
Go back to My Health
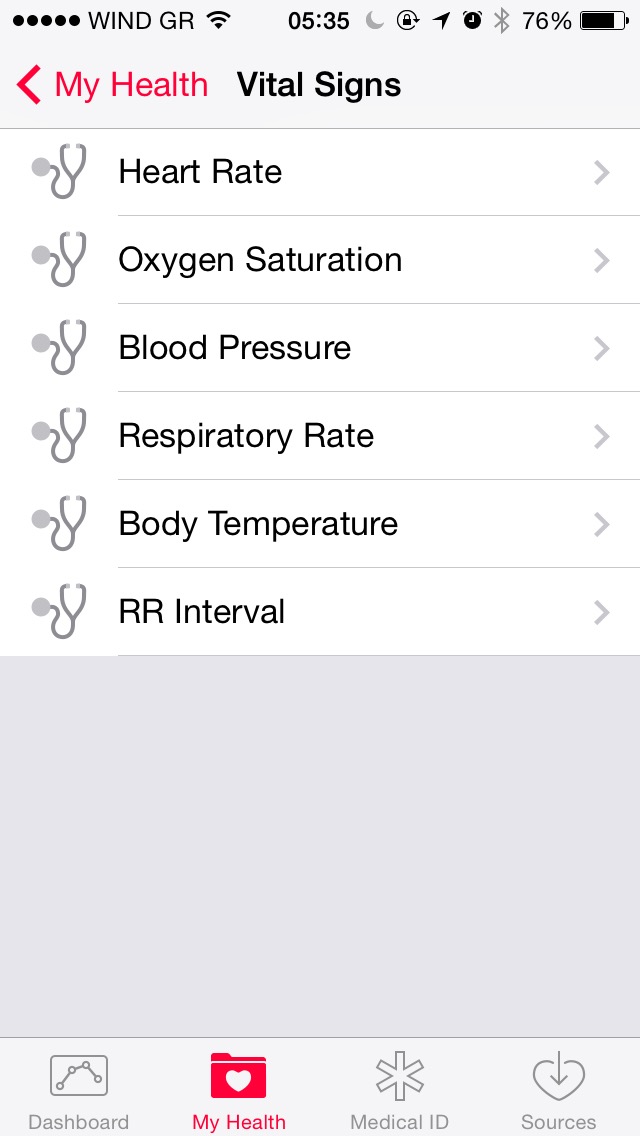click(x=112, y=86)
